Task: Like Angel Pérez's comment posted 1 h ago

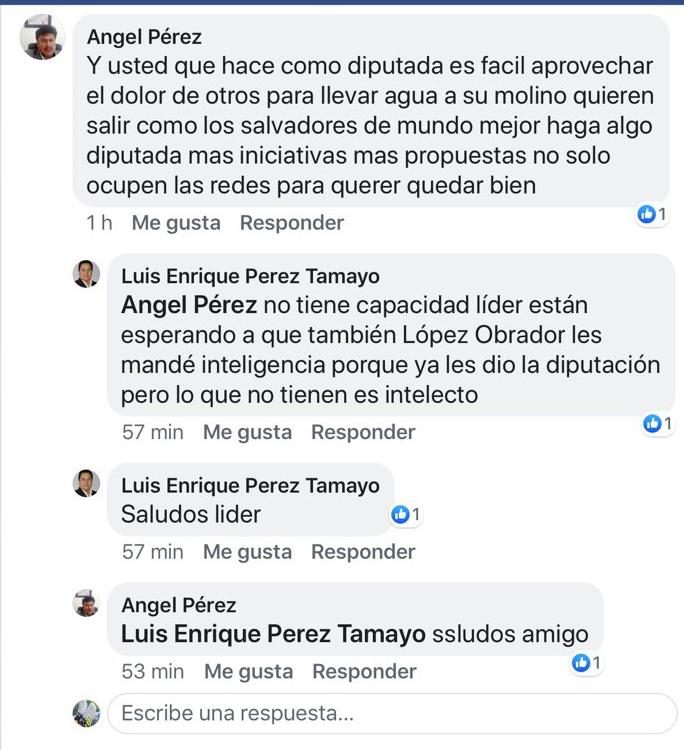Action: (176, 223)
